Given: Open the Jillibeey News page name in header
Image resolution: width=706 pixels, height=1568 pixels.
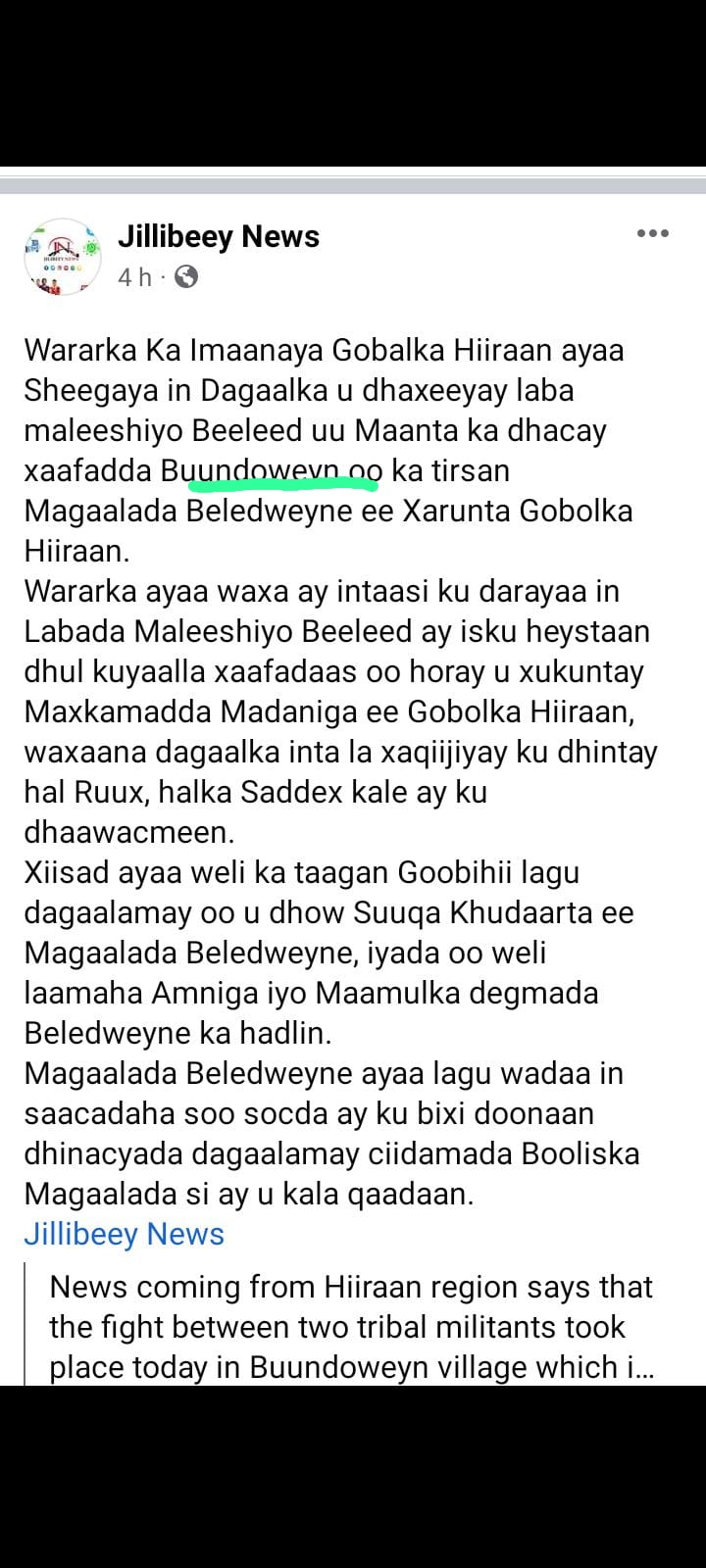Looking at the screenshot, I should tap(218, 236).
